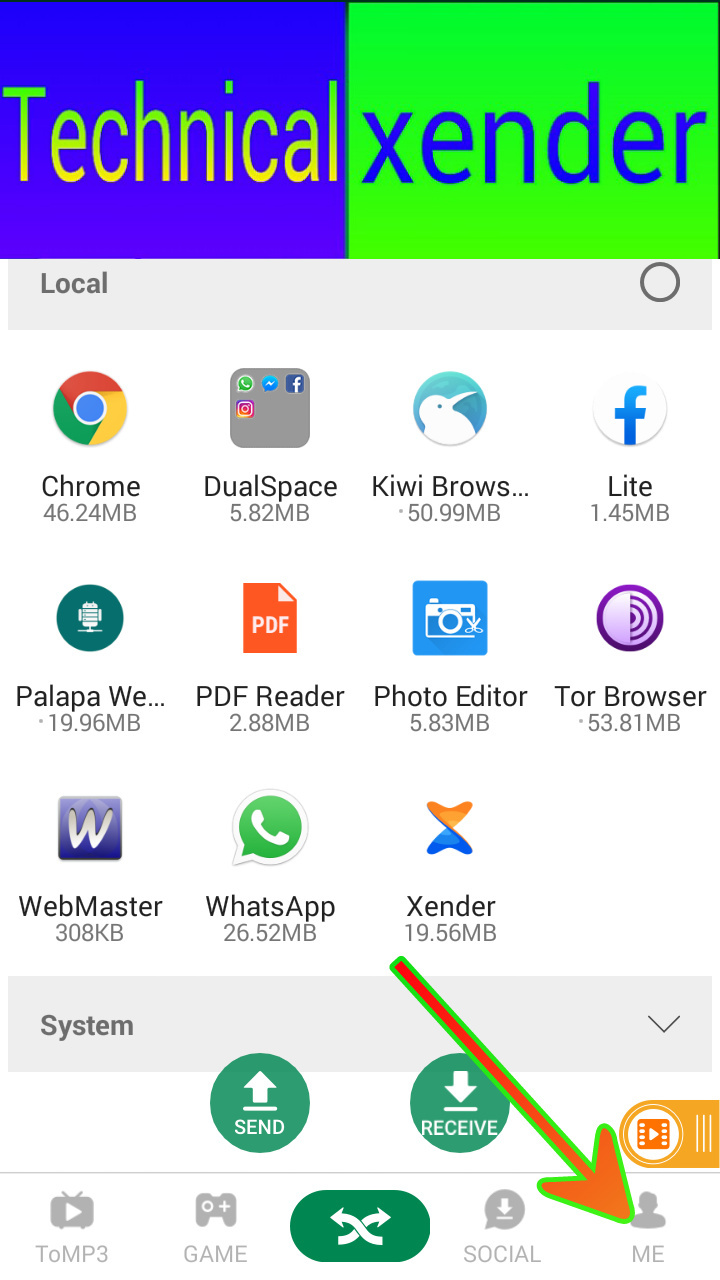The image size is (720, 1280).
Task: Select the WebMaster app entry
Action: 90,828
